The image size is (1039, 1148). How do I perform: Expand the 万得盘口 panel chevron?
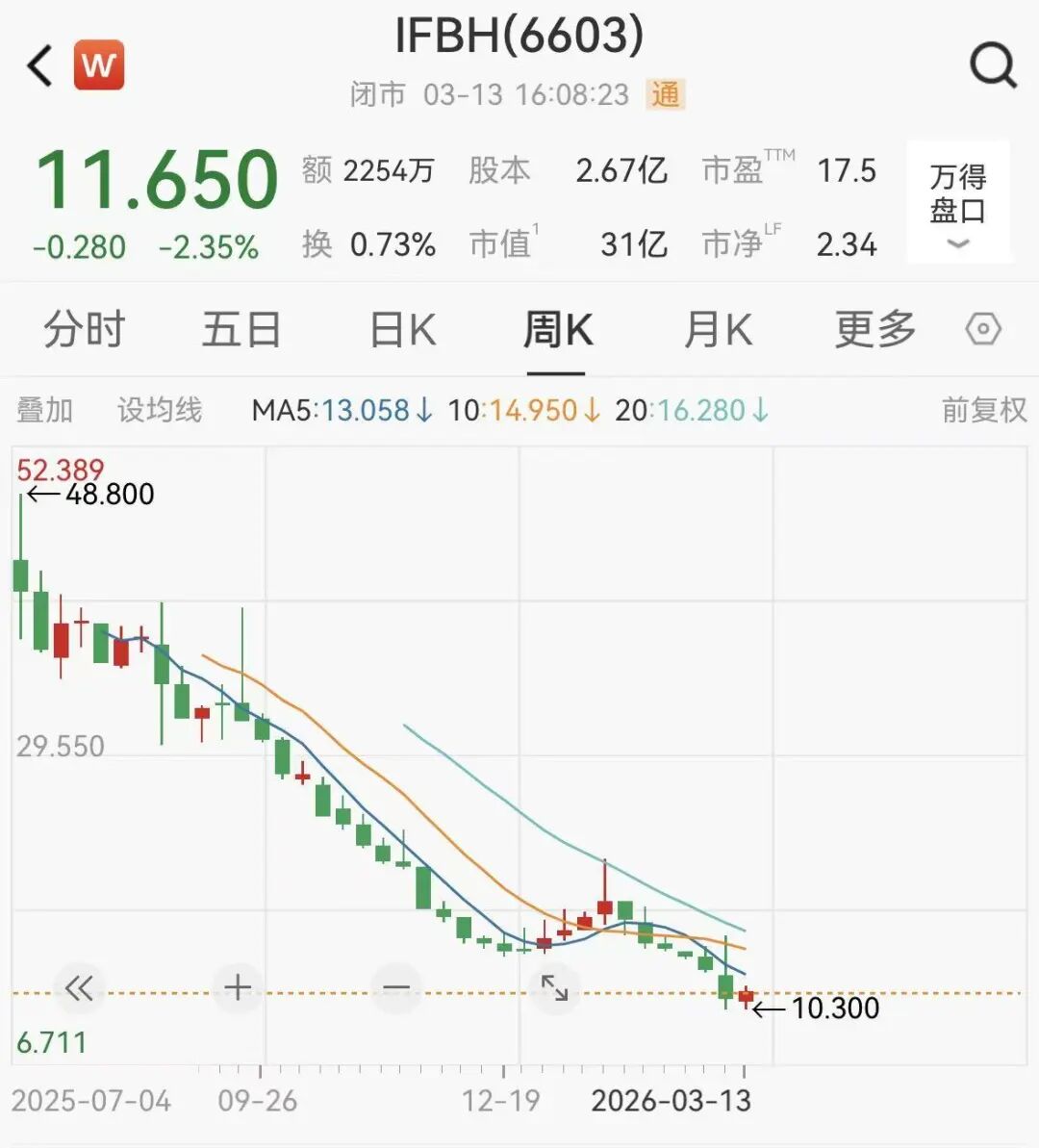click(958, 243)
